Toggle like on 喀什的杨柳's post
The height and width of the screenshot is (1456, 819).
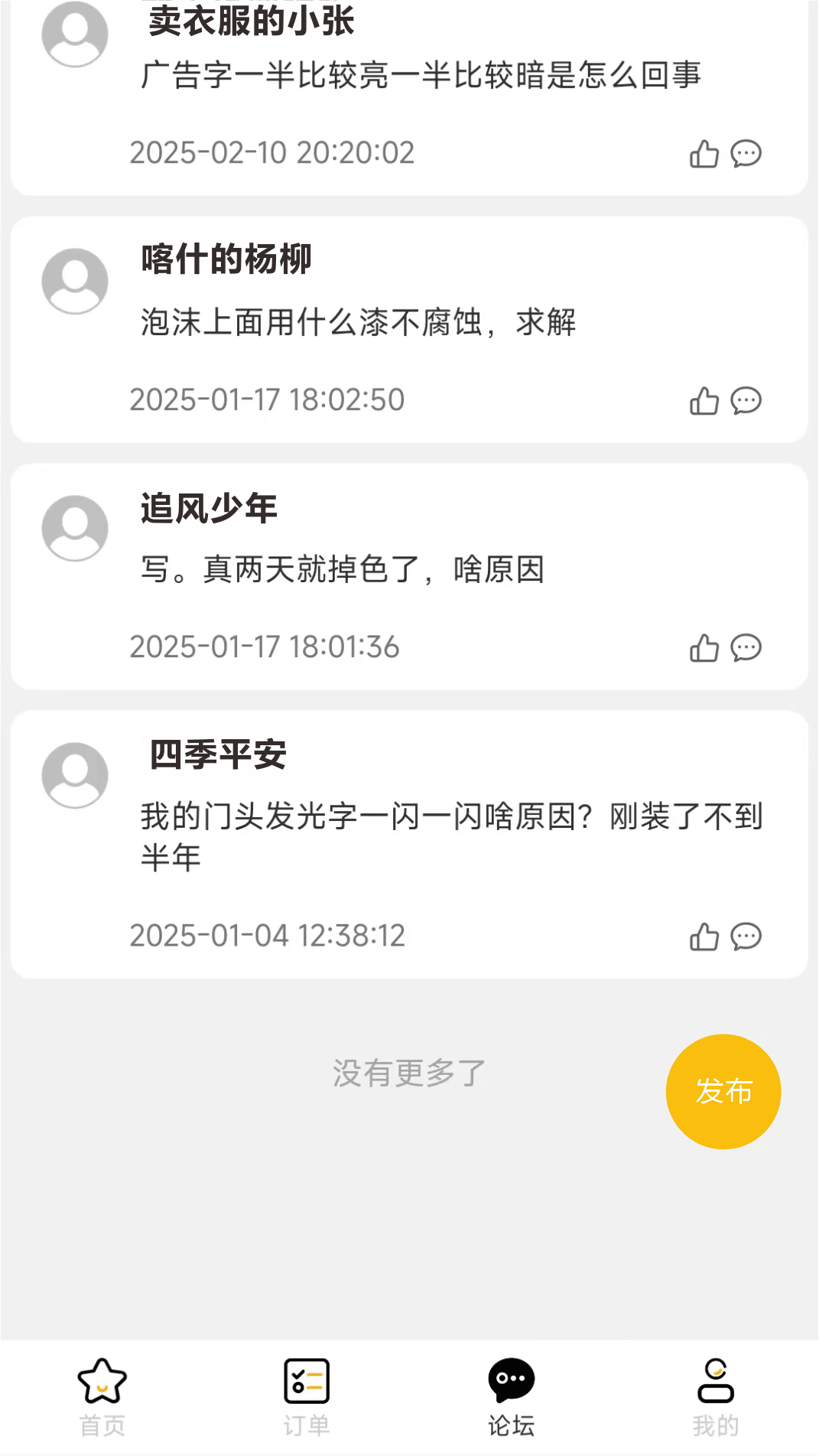coord(704,400)
